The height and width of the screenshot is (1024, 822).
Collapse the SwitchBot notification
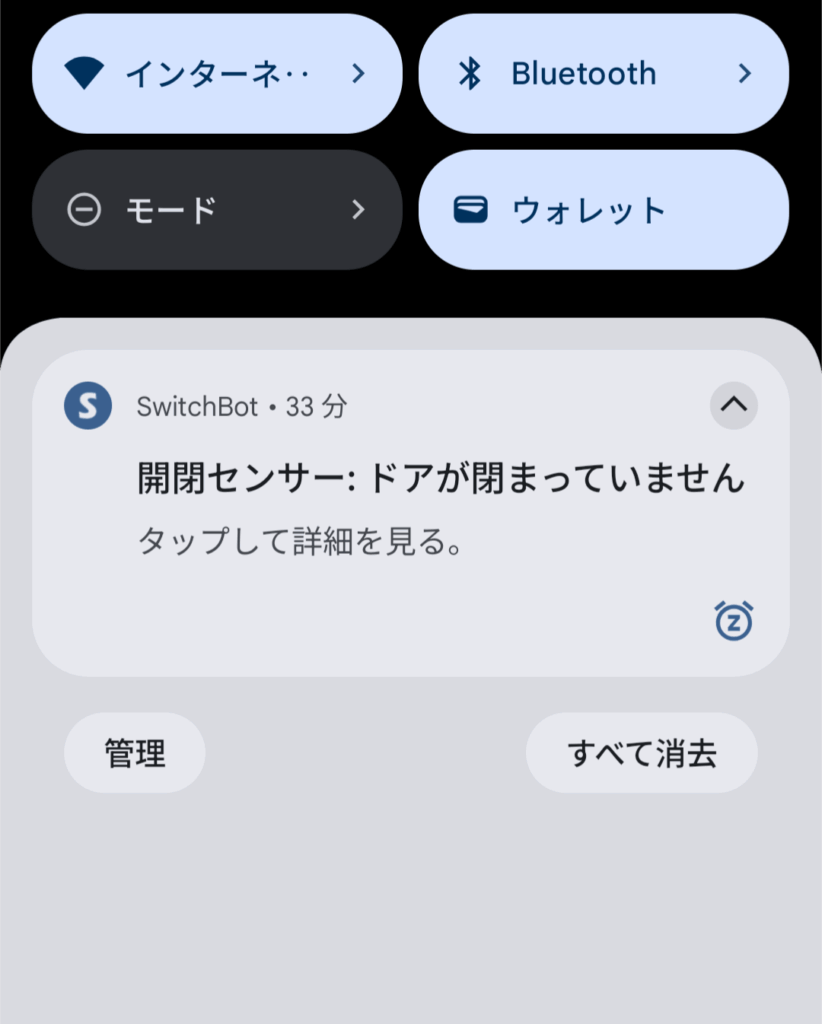[733, 405]
